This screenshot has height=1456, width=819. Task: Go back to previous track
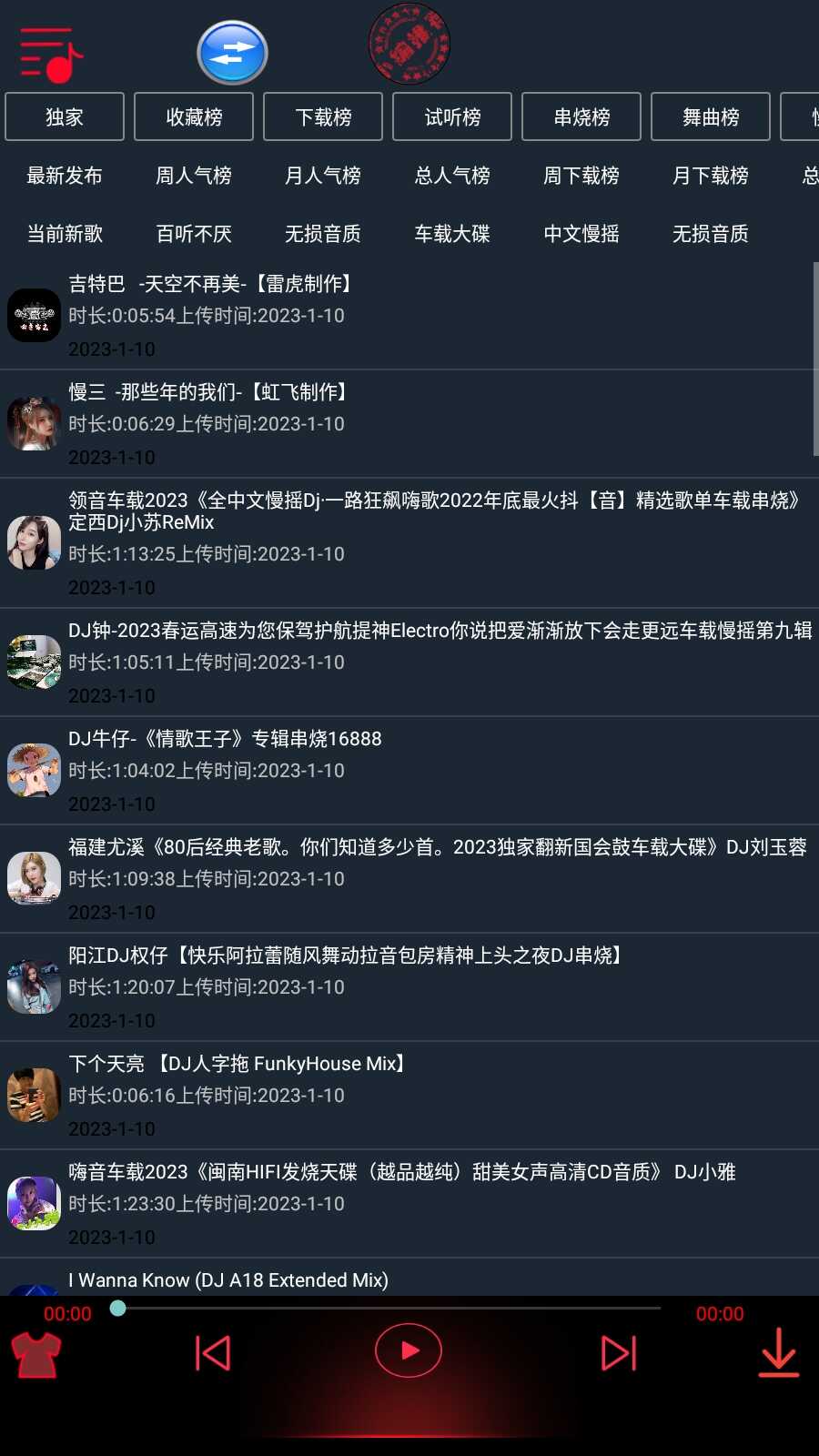coord(213,1353)
